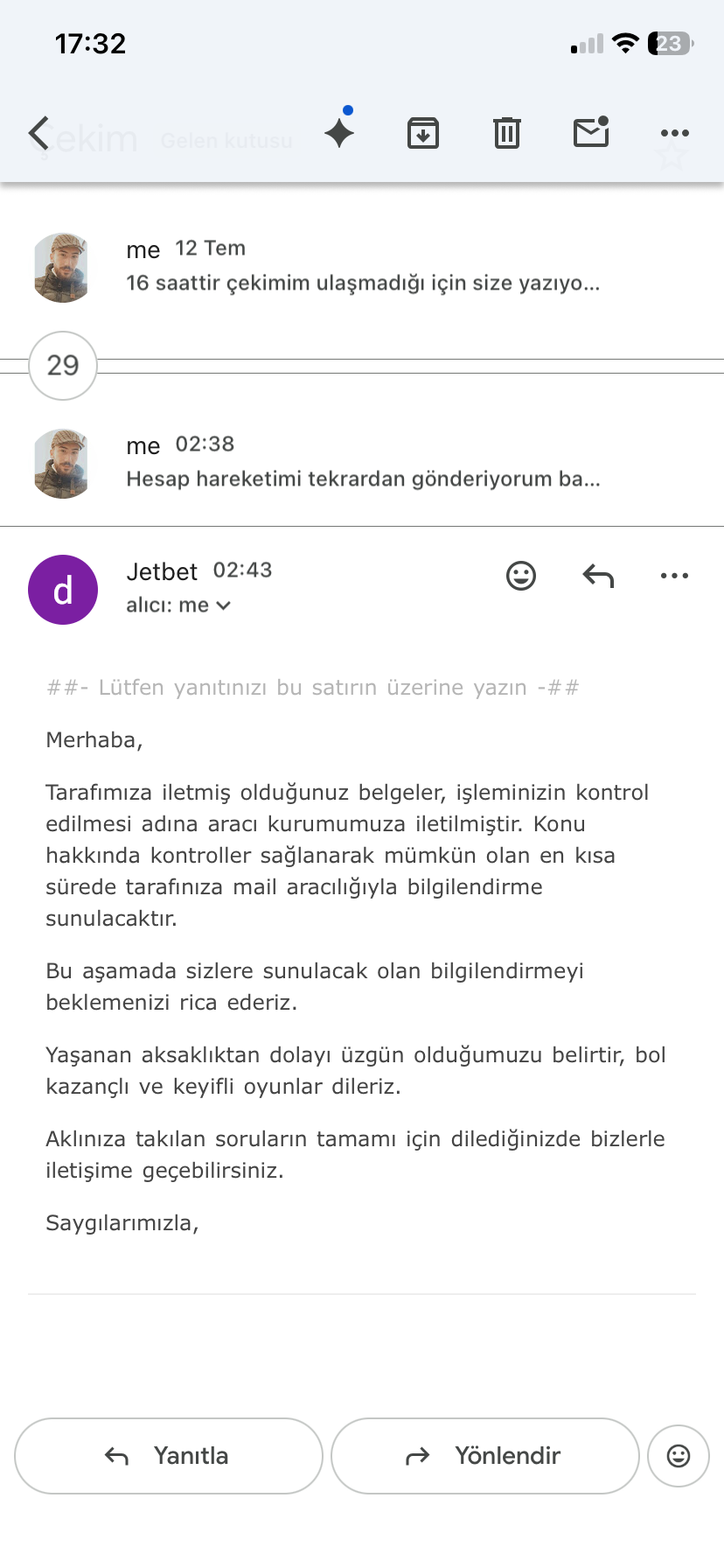Viewport: 724px width, 1568px height.
Task: Open the top toolbar overflow menu
Action: click(675, 133)
